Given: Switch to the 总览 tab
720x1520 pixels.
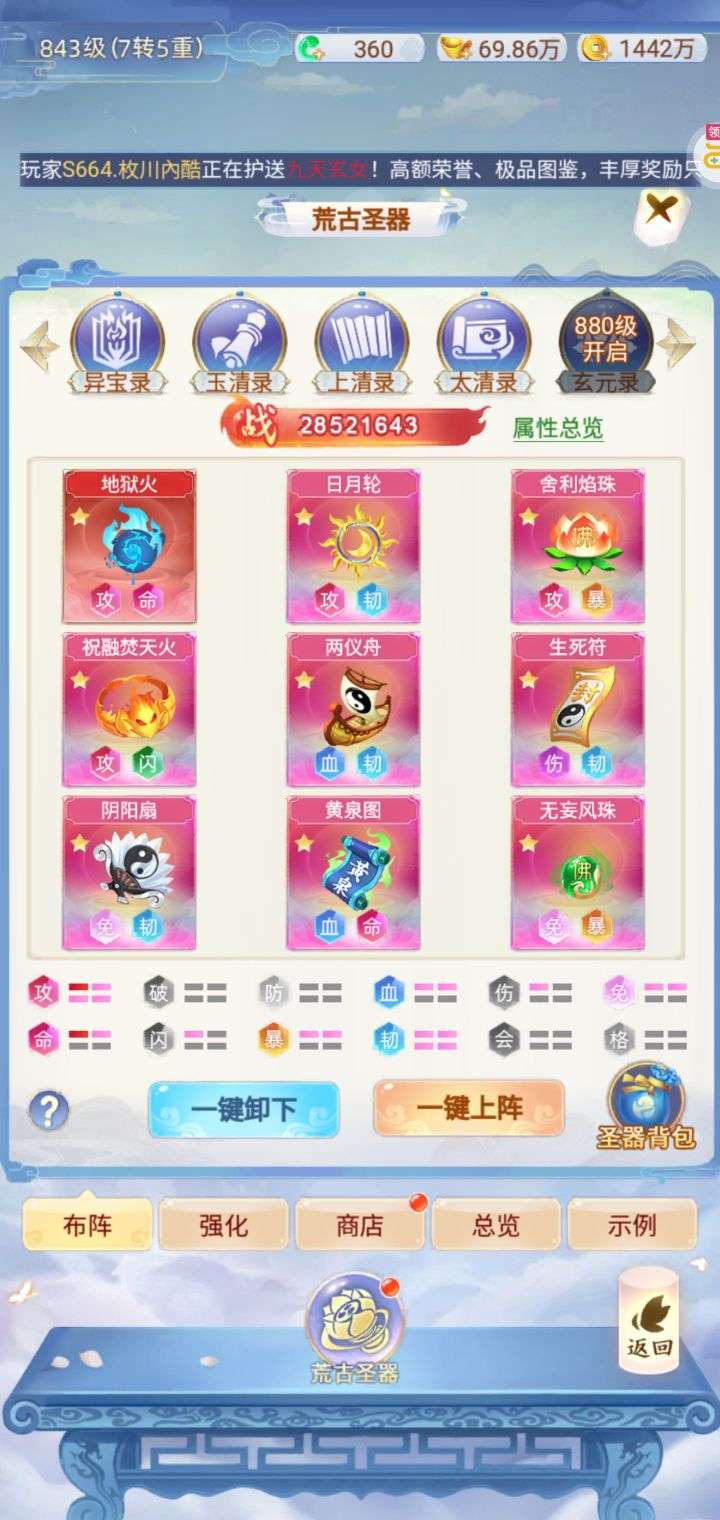Looking at the screenshot, I should (496, 1225).
